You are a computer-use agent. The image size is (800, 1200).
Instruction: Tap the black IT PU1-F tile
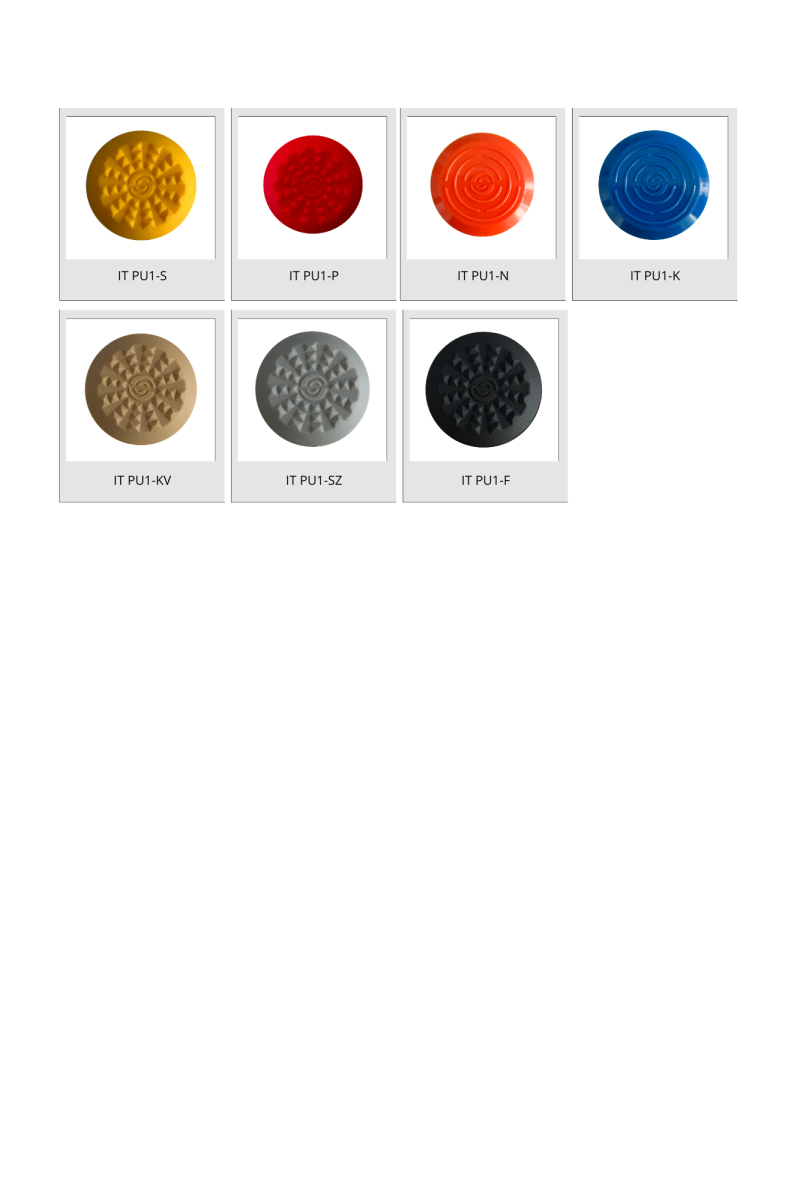(484, 389)
